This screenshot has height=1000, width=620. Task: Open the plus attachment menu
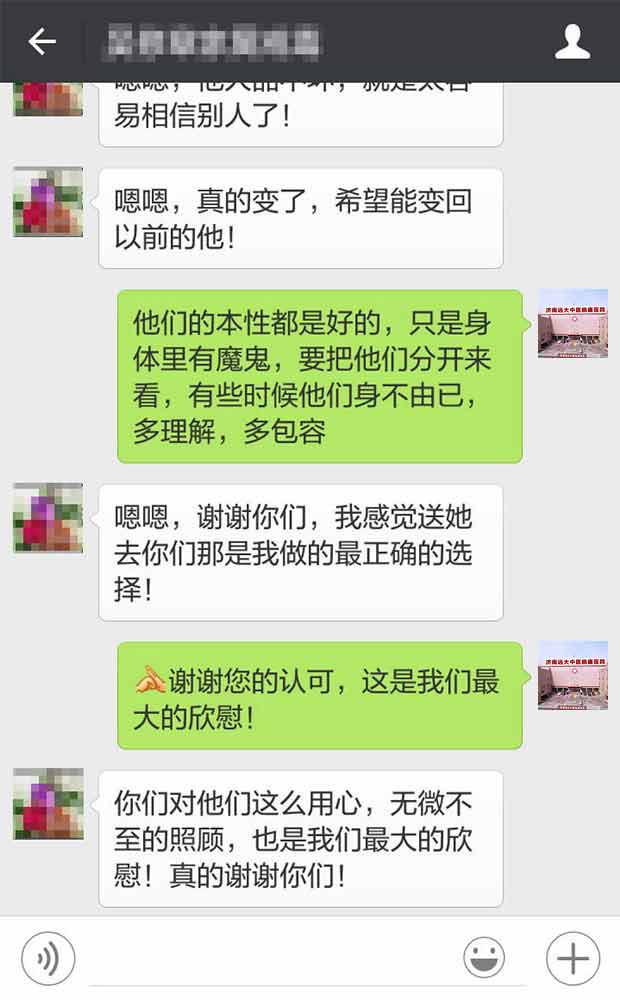572,959
